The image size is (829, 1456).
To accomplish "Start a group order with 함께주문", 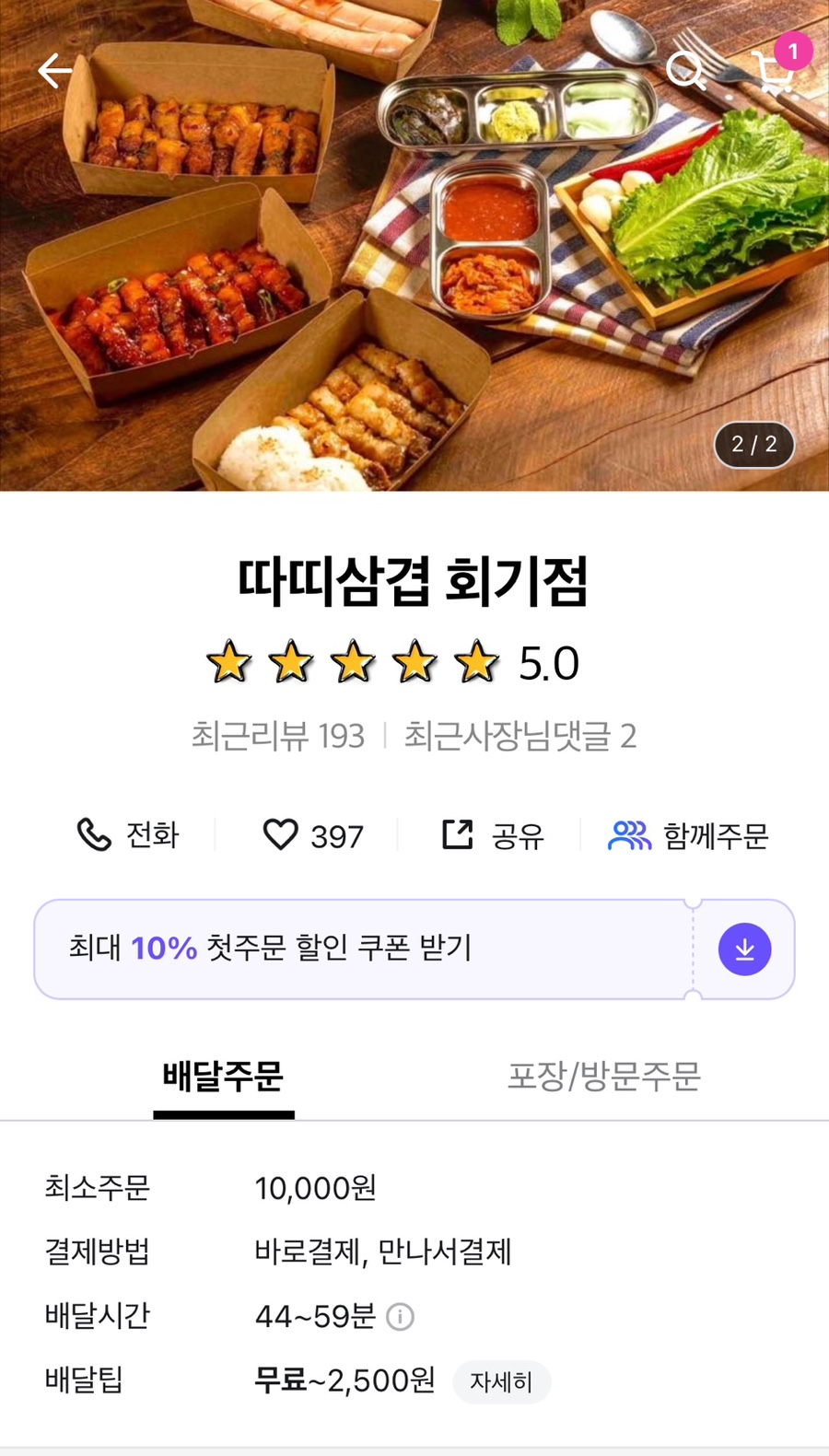I will pyautogui.click(x=688, y=835).
